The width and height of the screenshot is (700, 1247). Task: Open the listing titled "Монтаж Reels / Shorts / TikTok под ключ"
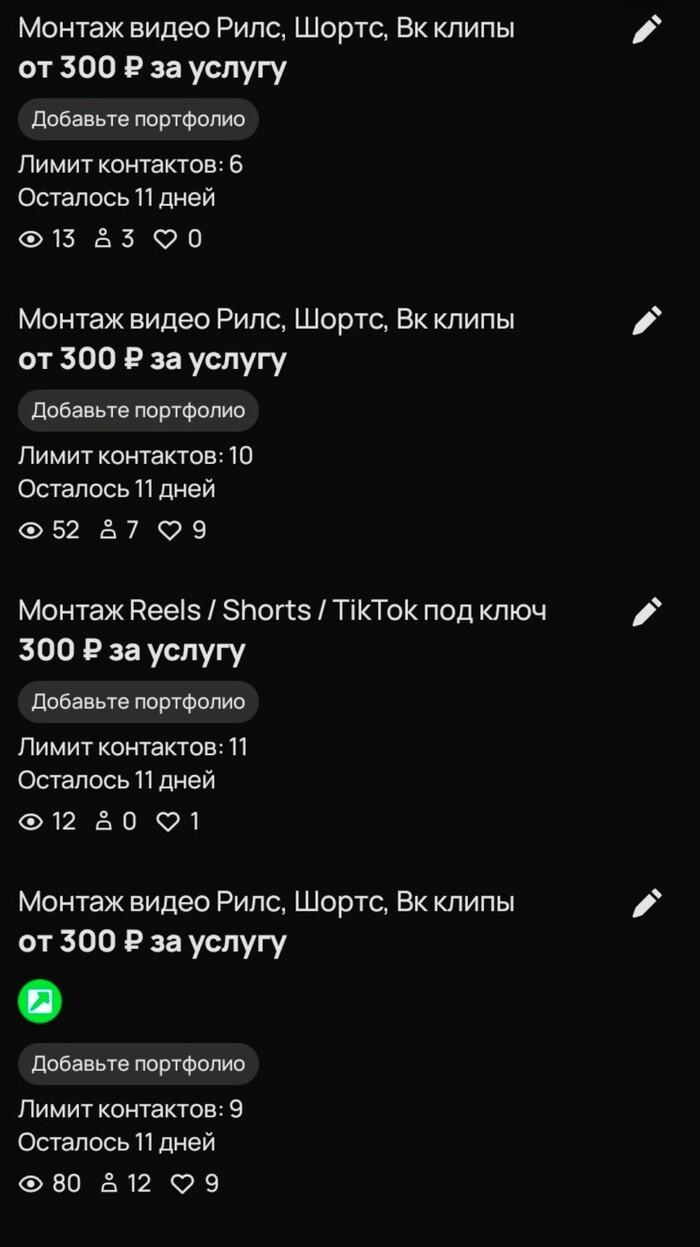(x=282, y=610)
